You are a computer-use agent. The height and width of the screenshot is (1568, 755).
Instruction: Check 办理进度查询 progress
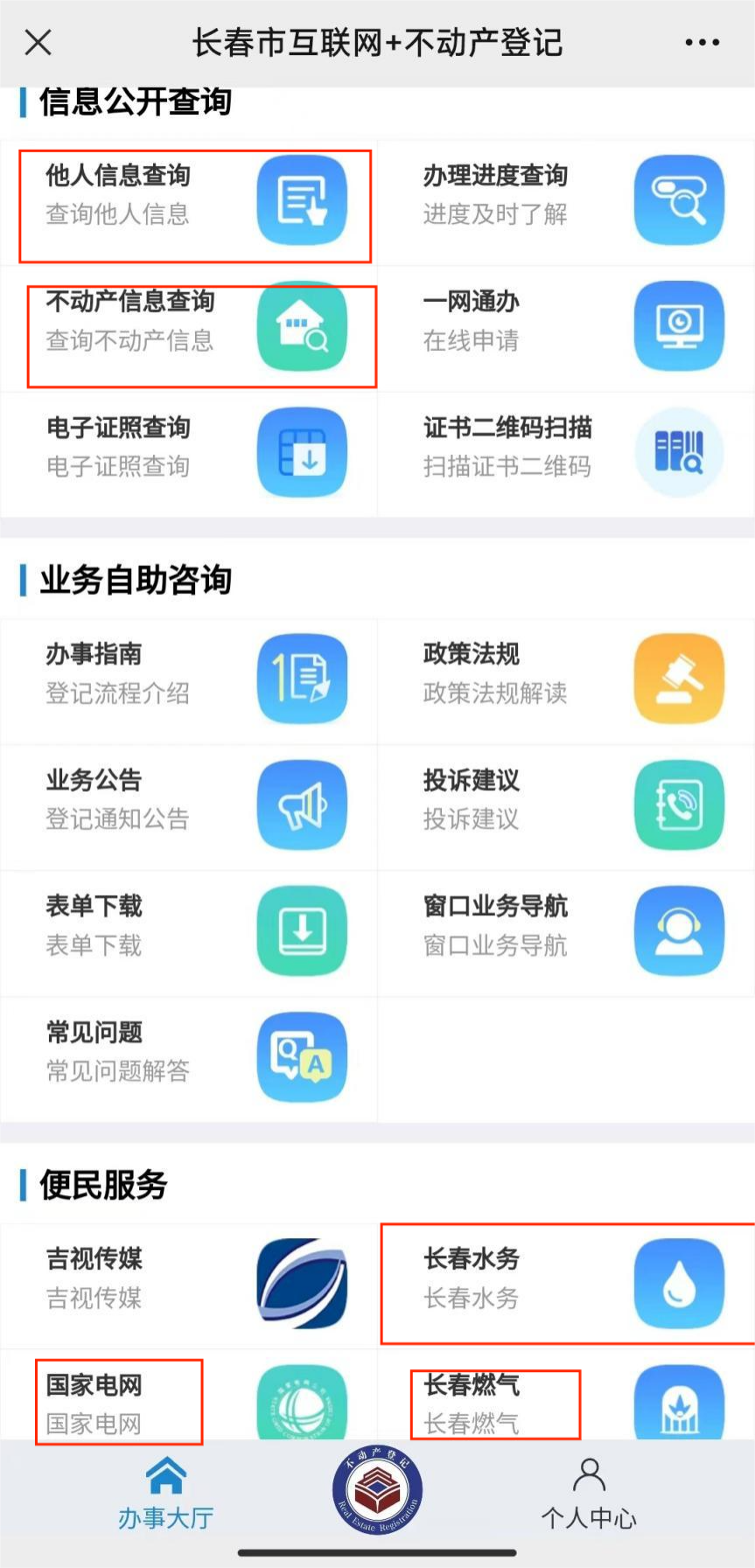pos(566,200)
